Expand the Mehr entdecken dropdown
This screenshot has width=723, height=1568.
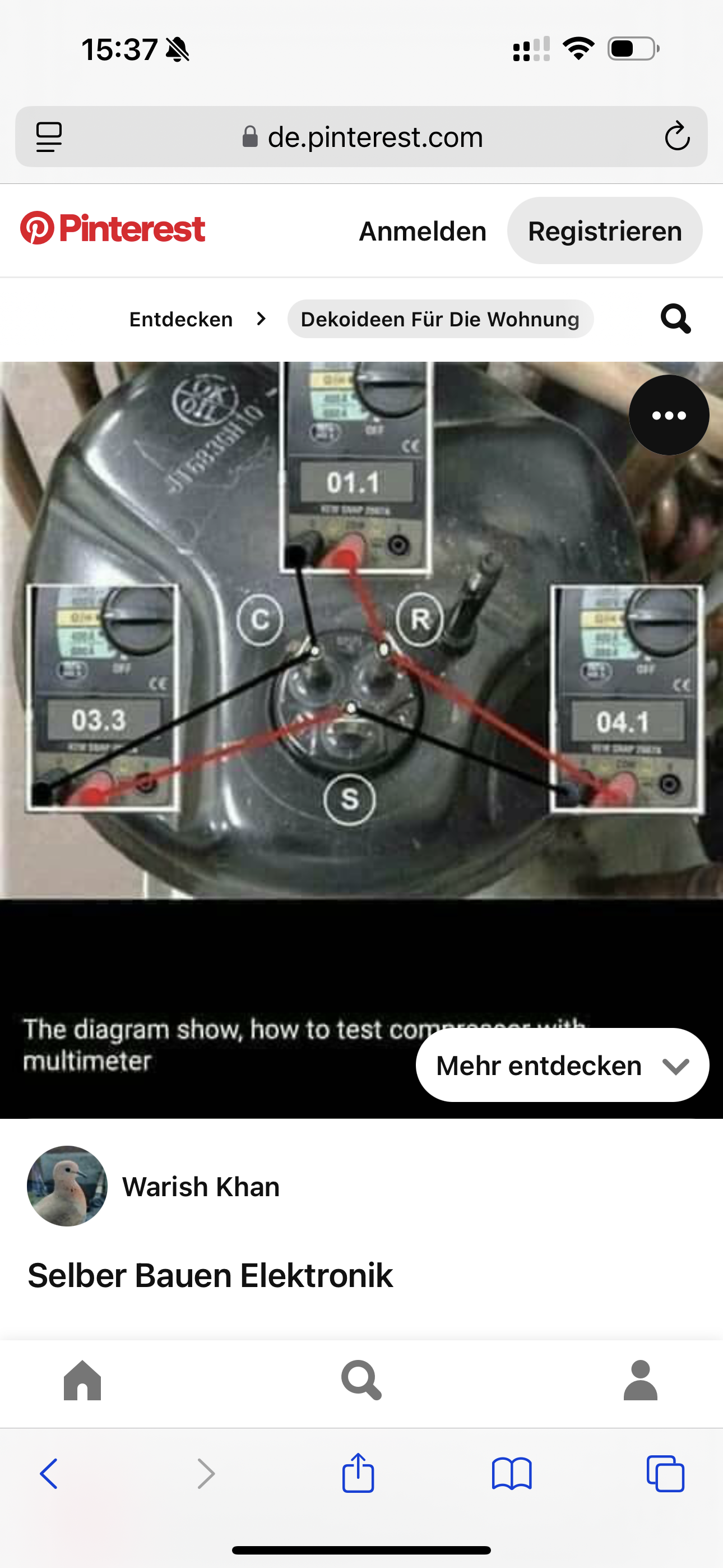click(562, 1065)
